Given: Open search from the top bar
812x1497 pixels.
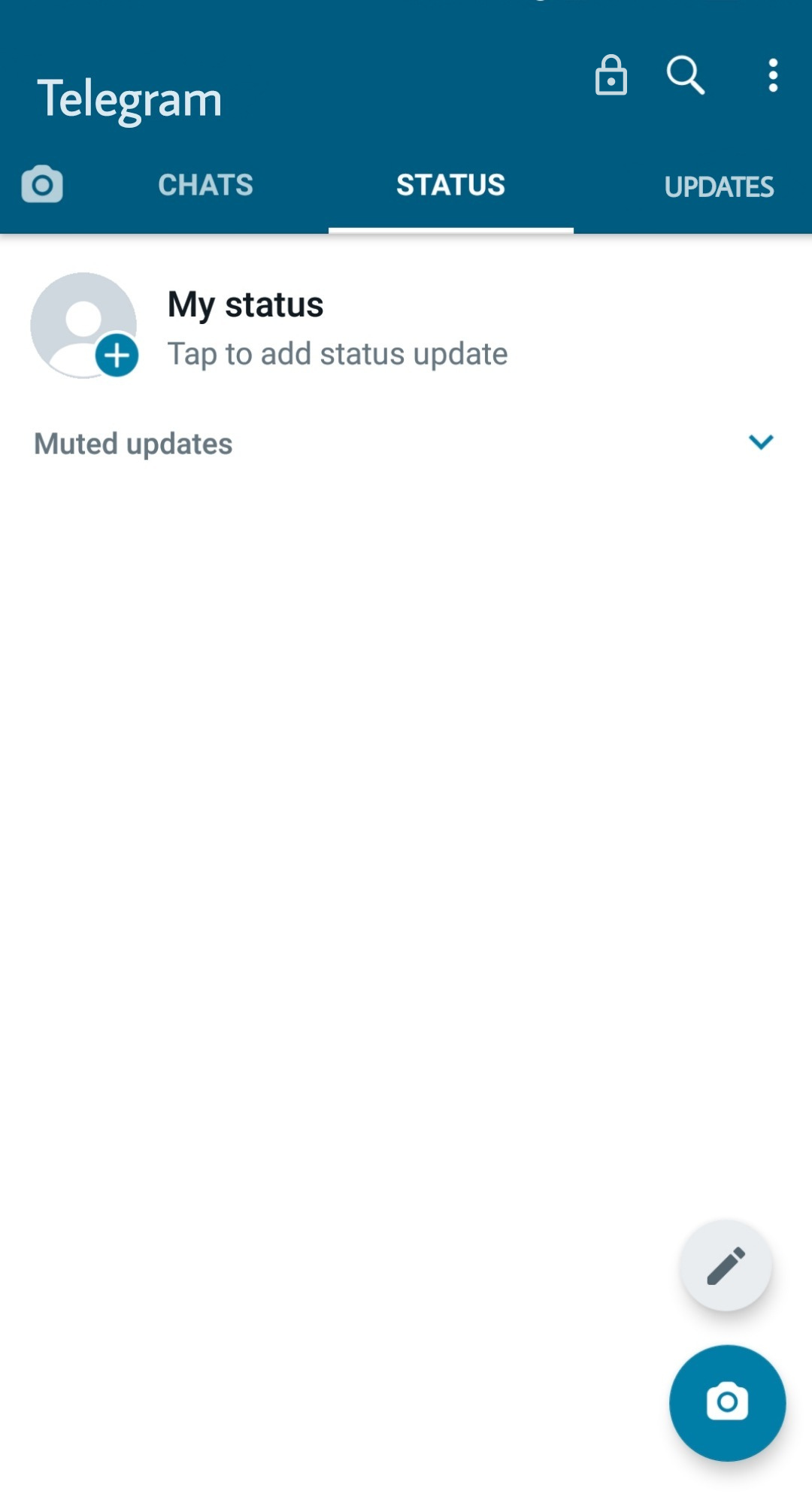Looking at the screenshot, I should point(685,75).
